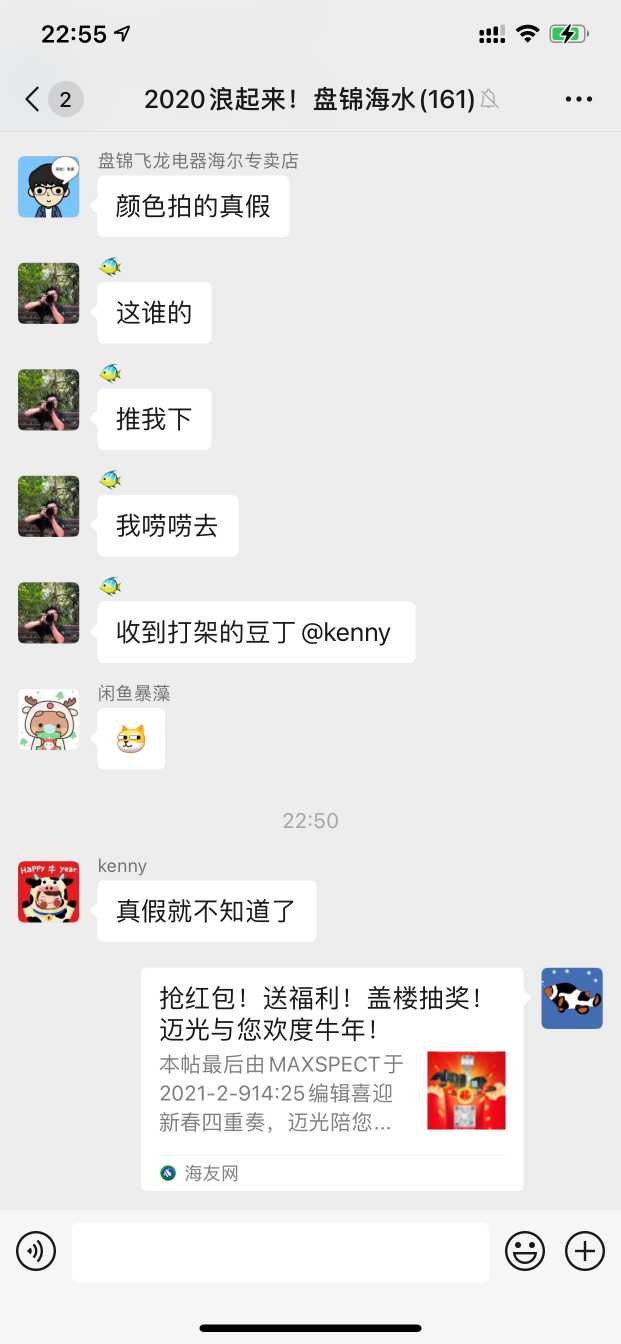Open the plus attachments menu
This screenshot has height=1344, width=621.
click(585, 1251)
